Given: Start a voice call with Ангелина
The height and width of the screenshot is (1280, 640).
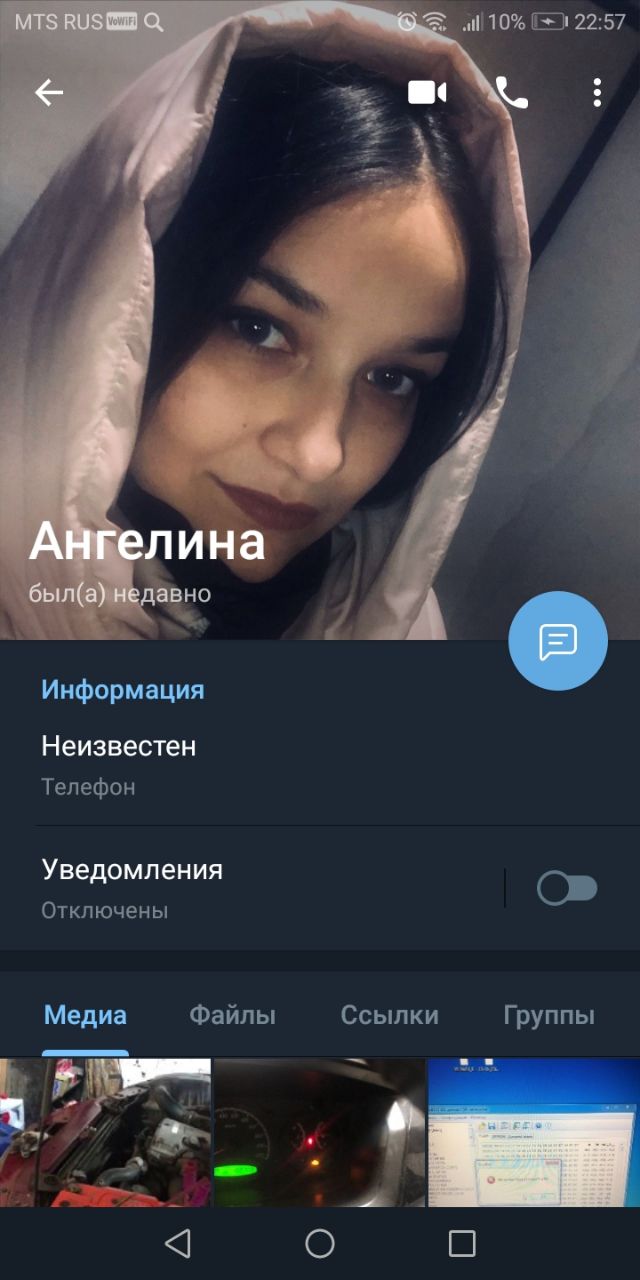Looking at the screenshot, I should click(512, 93).
